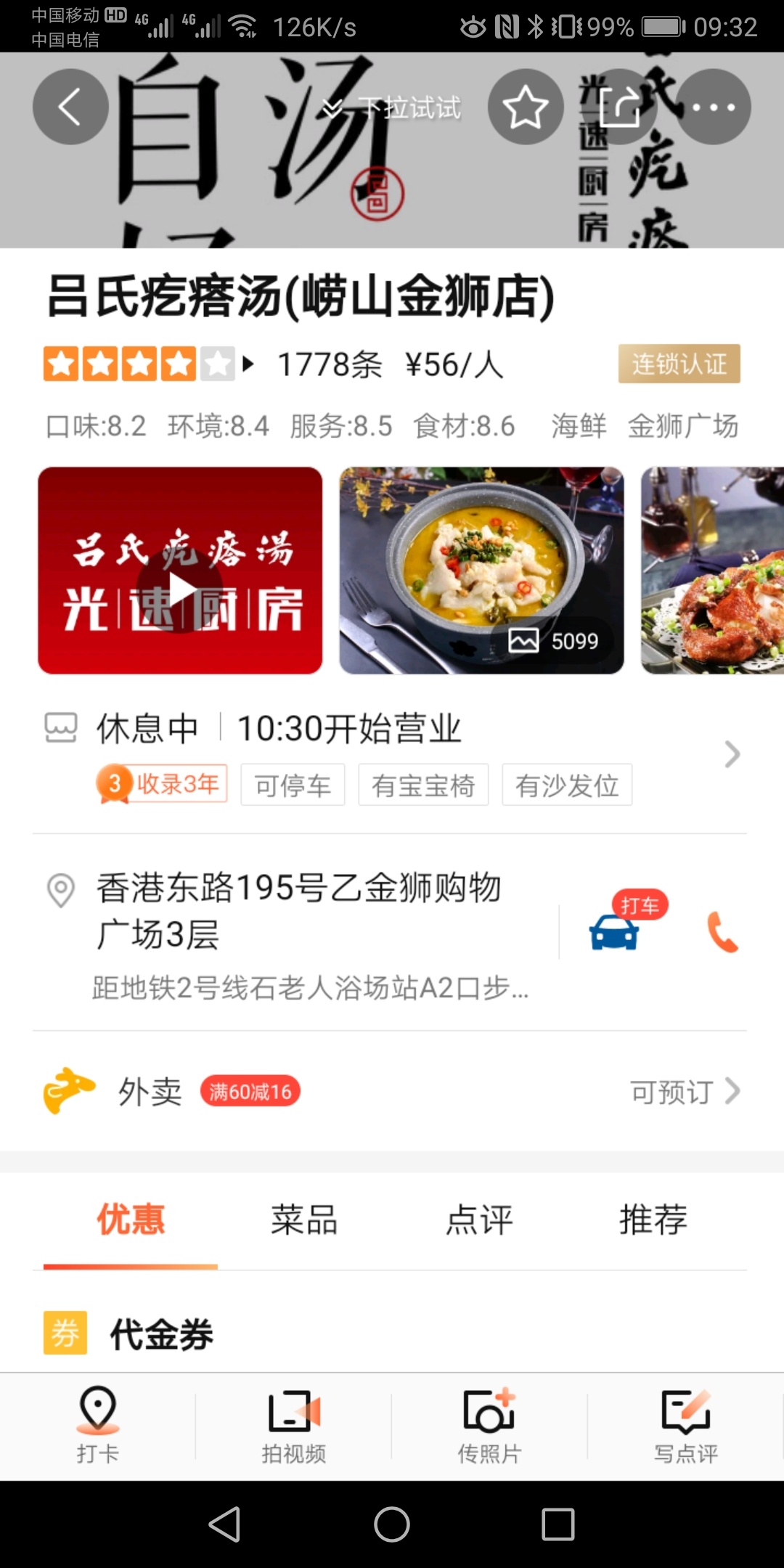Screen dimensions: 784x1568
Task: Go back using the back arrow
Action: tap(70, 106)
